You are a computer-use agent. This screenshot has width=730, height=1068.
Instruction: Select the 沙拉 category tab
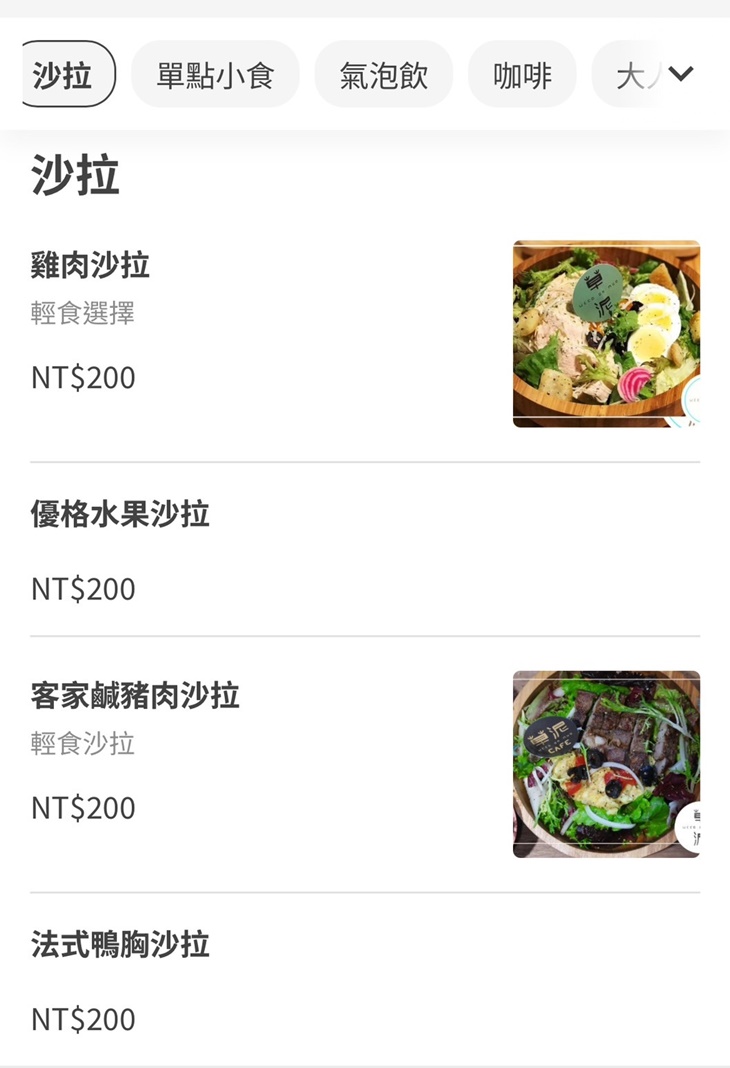click(65, 74)
